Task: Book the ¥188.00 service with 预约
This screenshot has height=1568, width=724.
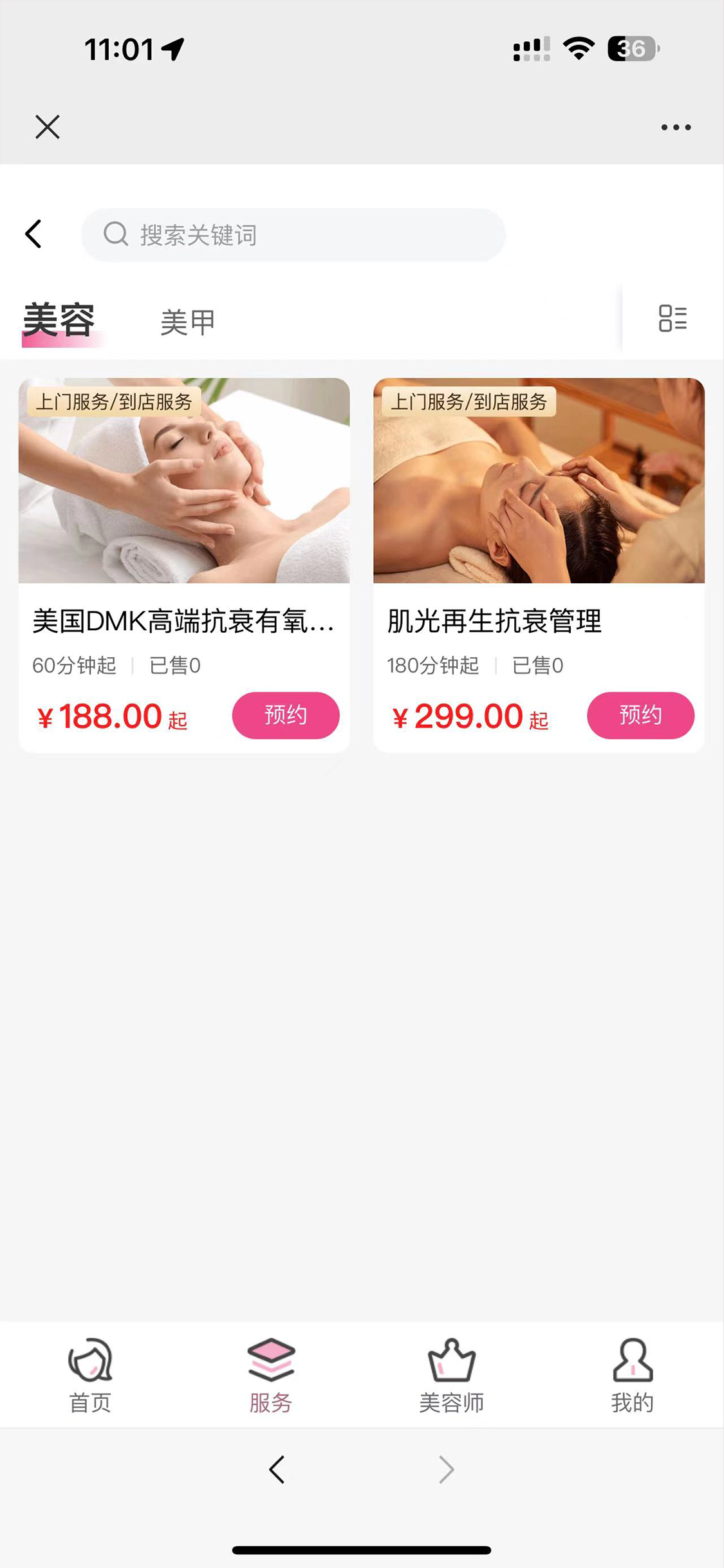Action: (x=286, y=715)
